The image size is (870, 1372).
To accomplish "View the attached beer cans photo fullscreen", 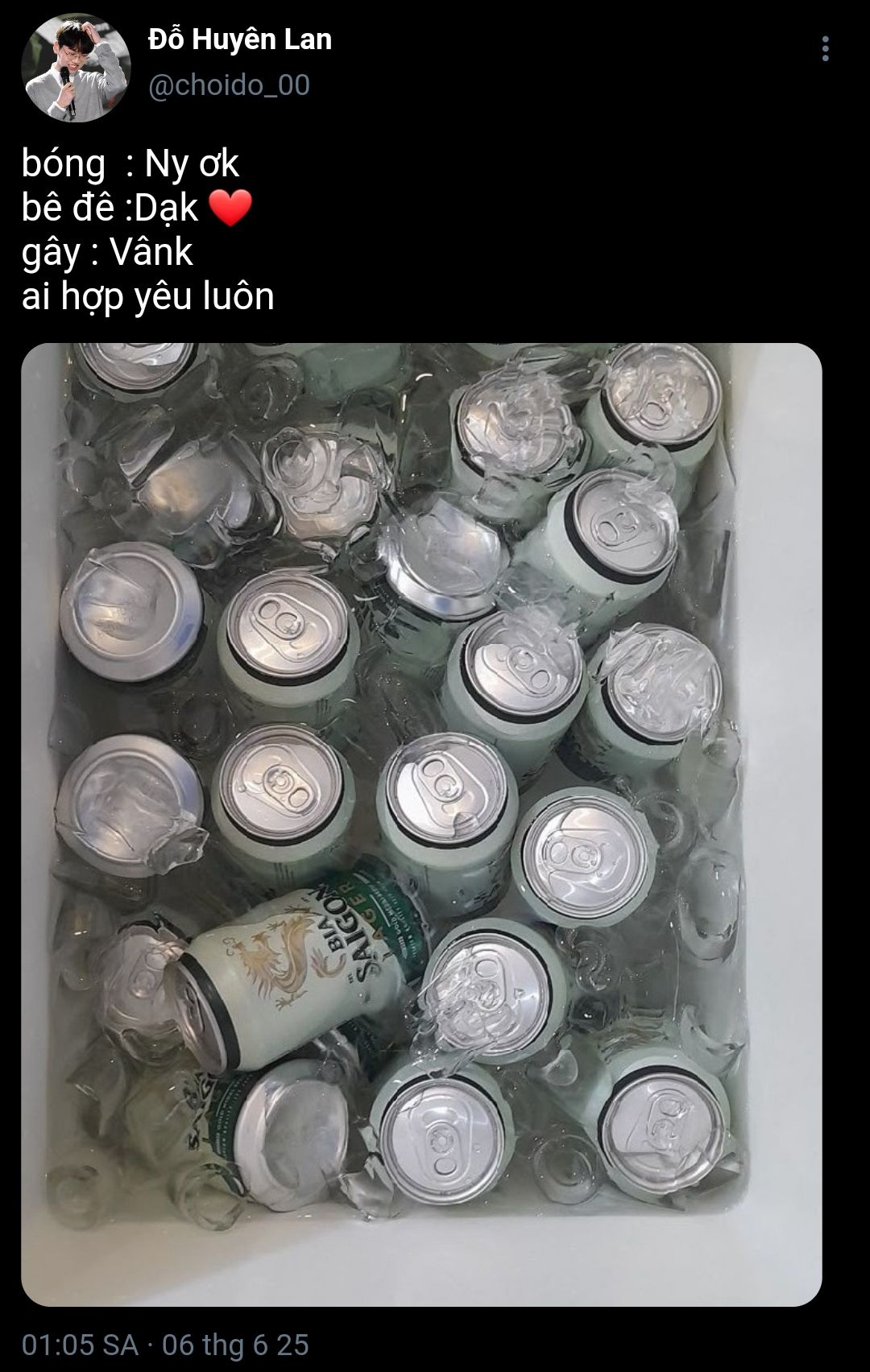I will 421,824.
